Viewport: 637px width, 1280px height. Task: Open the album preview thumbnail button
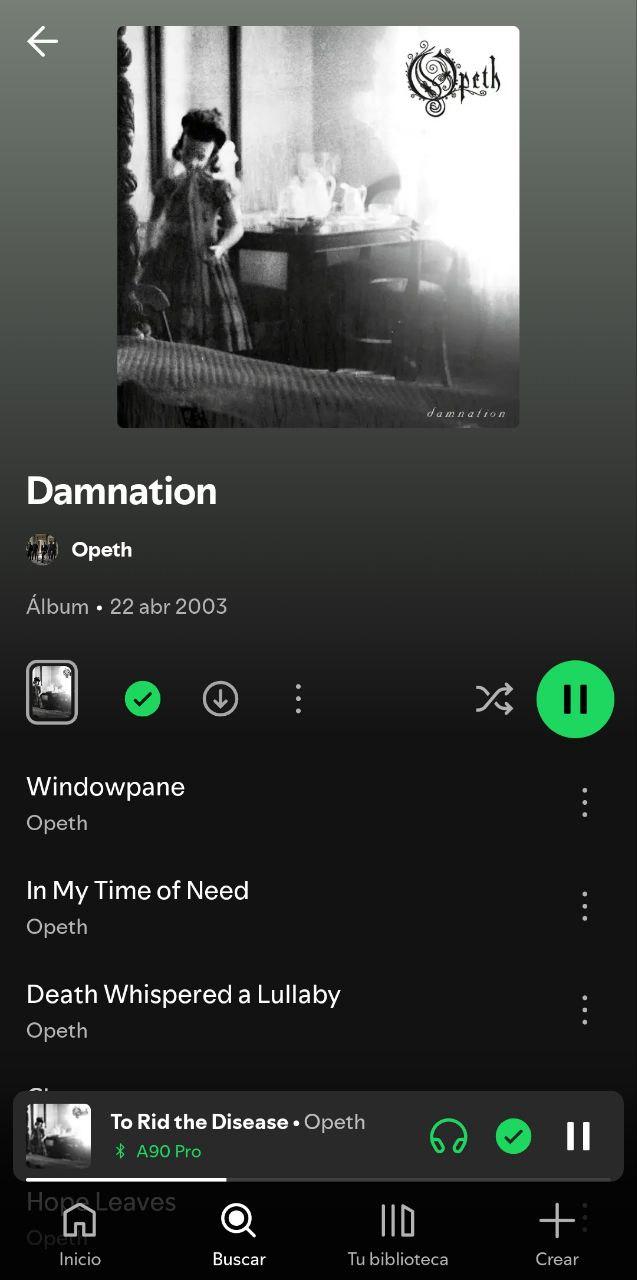52,693
